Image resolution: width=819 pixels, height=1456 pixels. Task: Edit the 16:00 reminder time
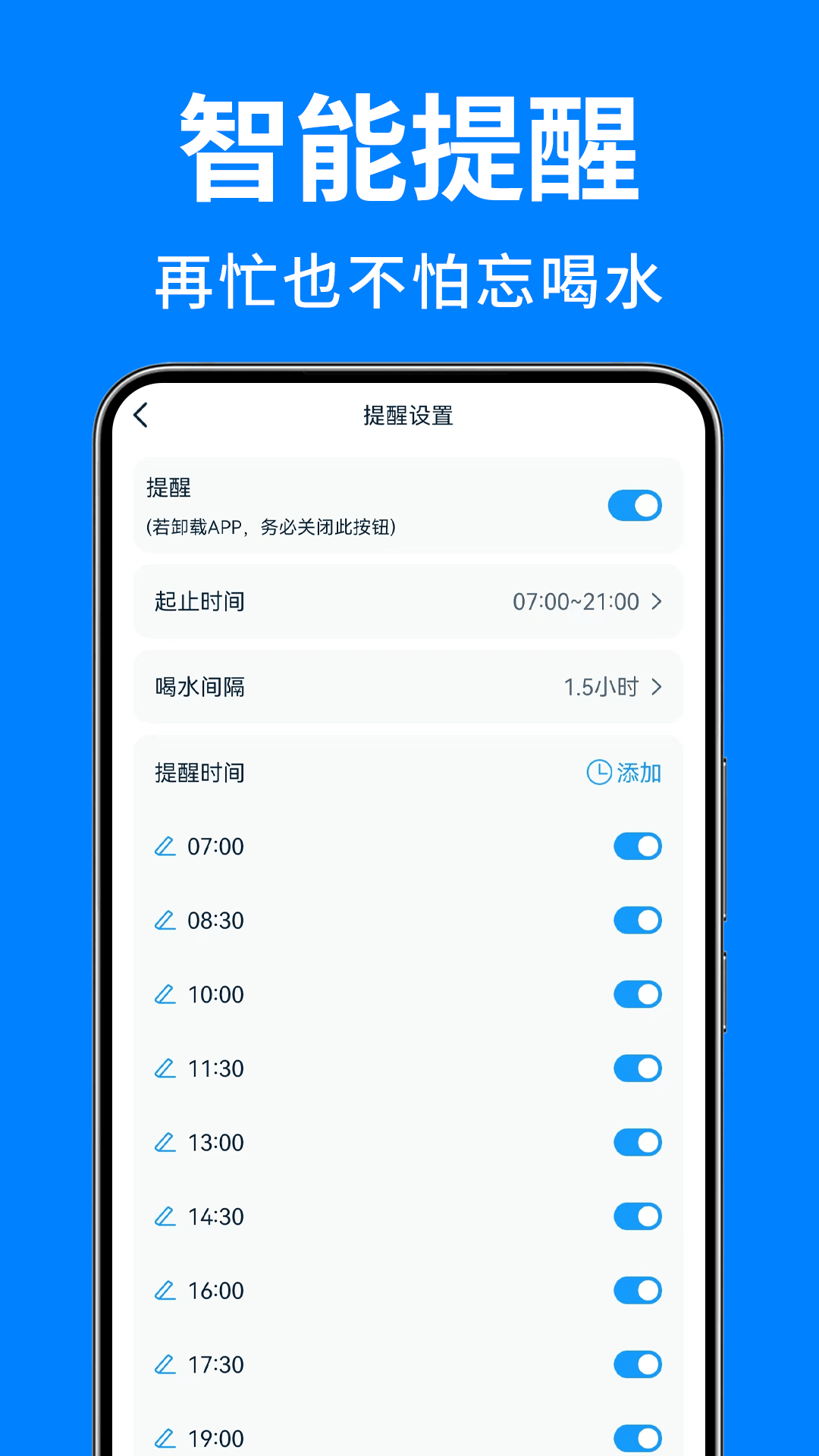tap(163, 1290)
